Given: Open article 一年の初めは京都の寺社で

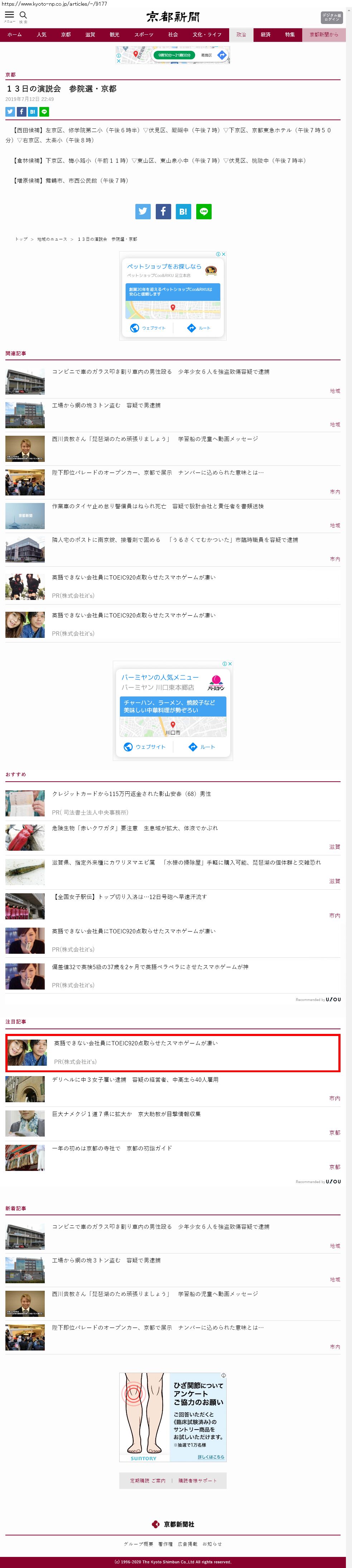Looking at the screenshot, I should coord(111,1148).
